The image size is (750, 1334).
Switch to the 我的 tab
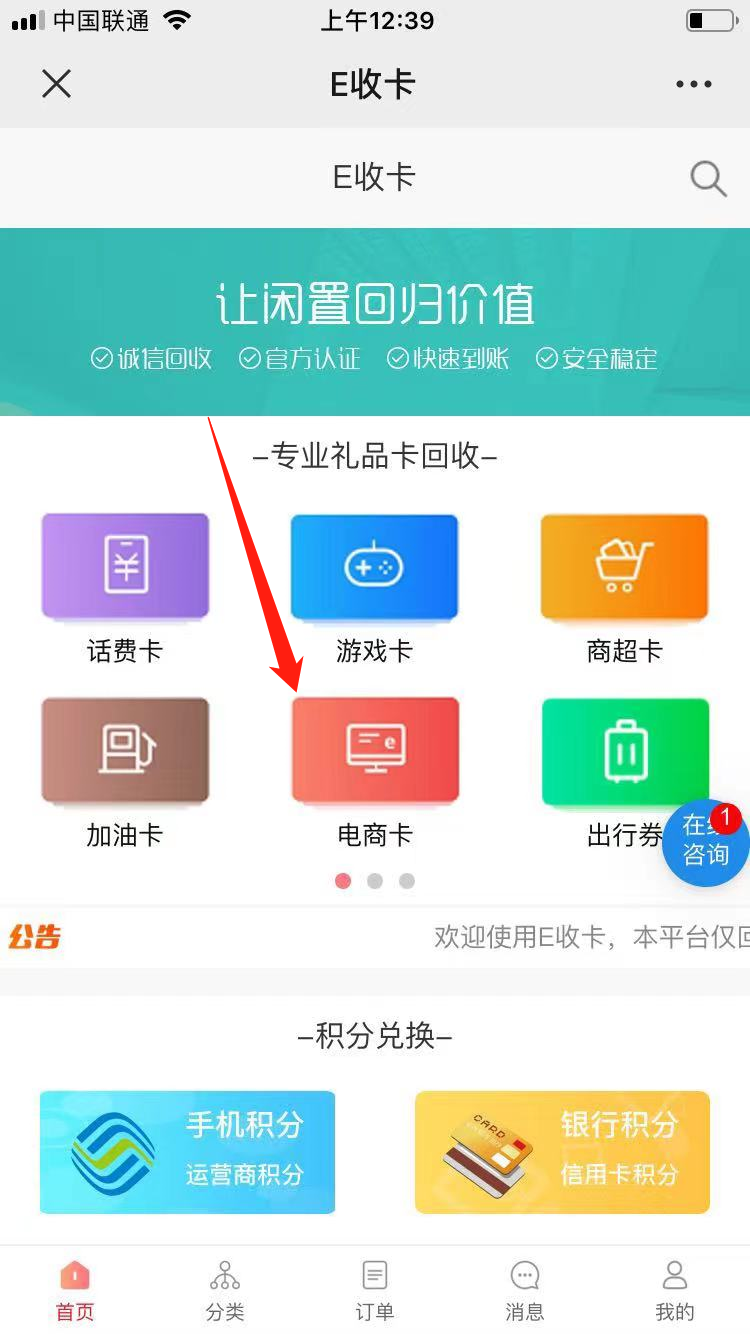tap(675, 1290)
